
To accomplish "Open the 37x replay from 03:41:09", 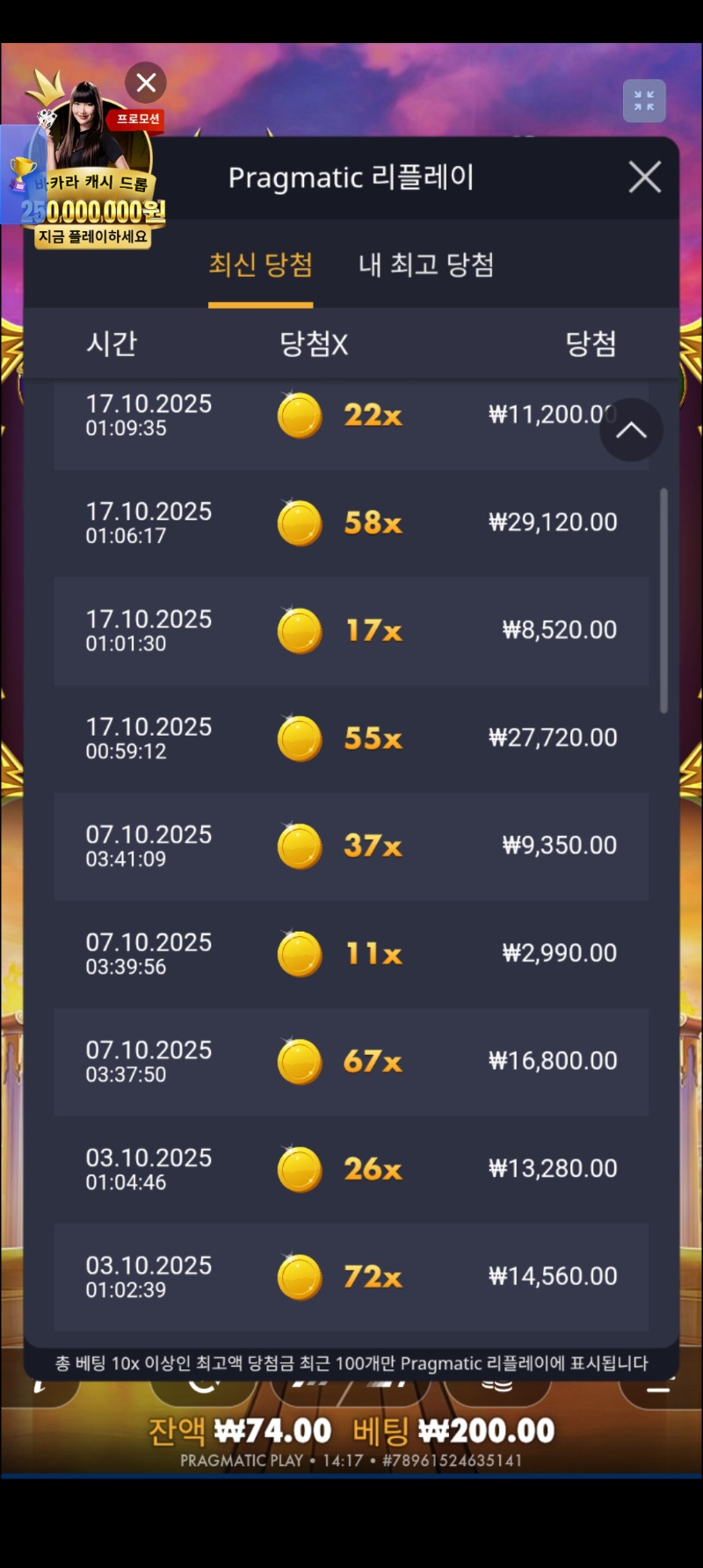I will (351, 846).
